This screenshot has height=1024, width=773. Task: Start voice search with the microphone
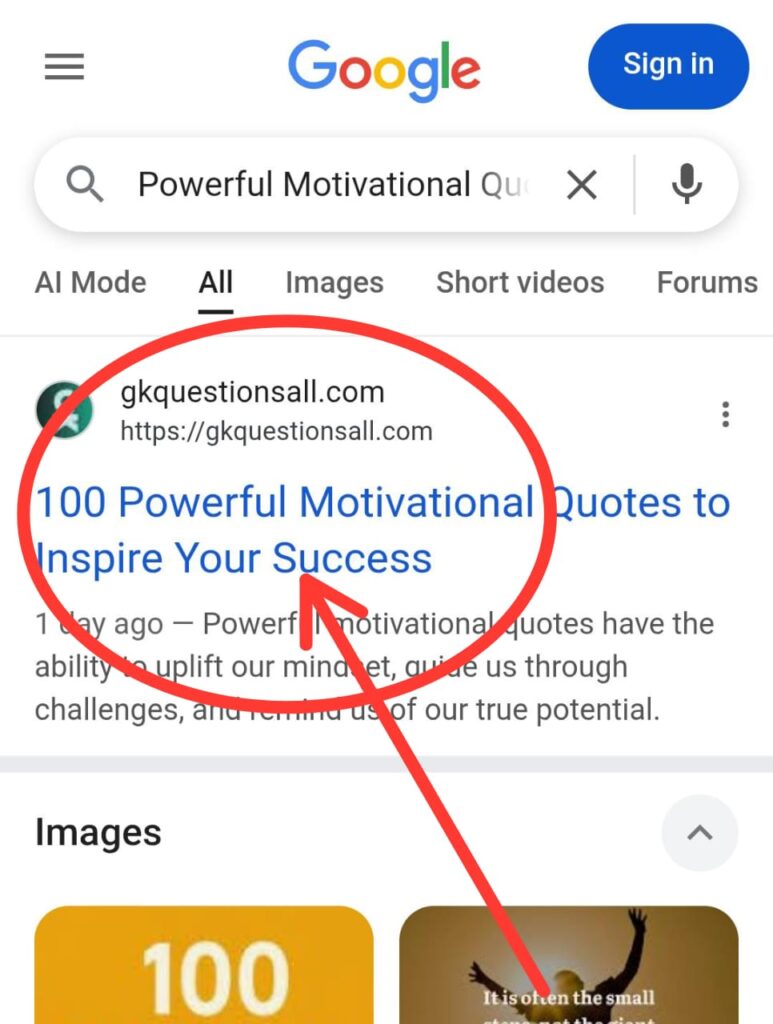686,184
